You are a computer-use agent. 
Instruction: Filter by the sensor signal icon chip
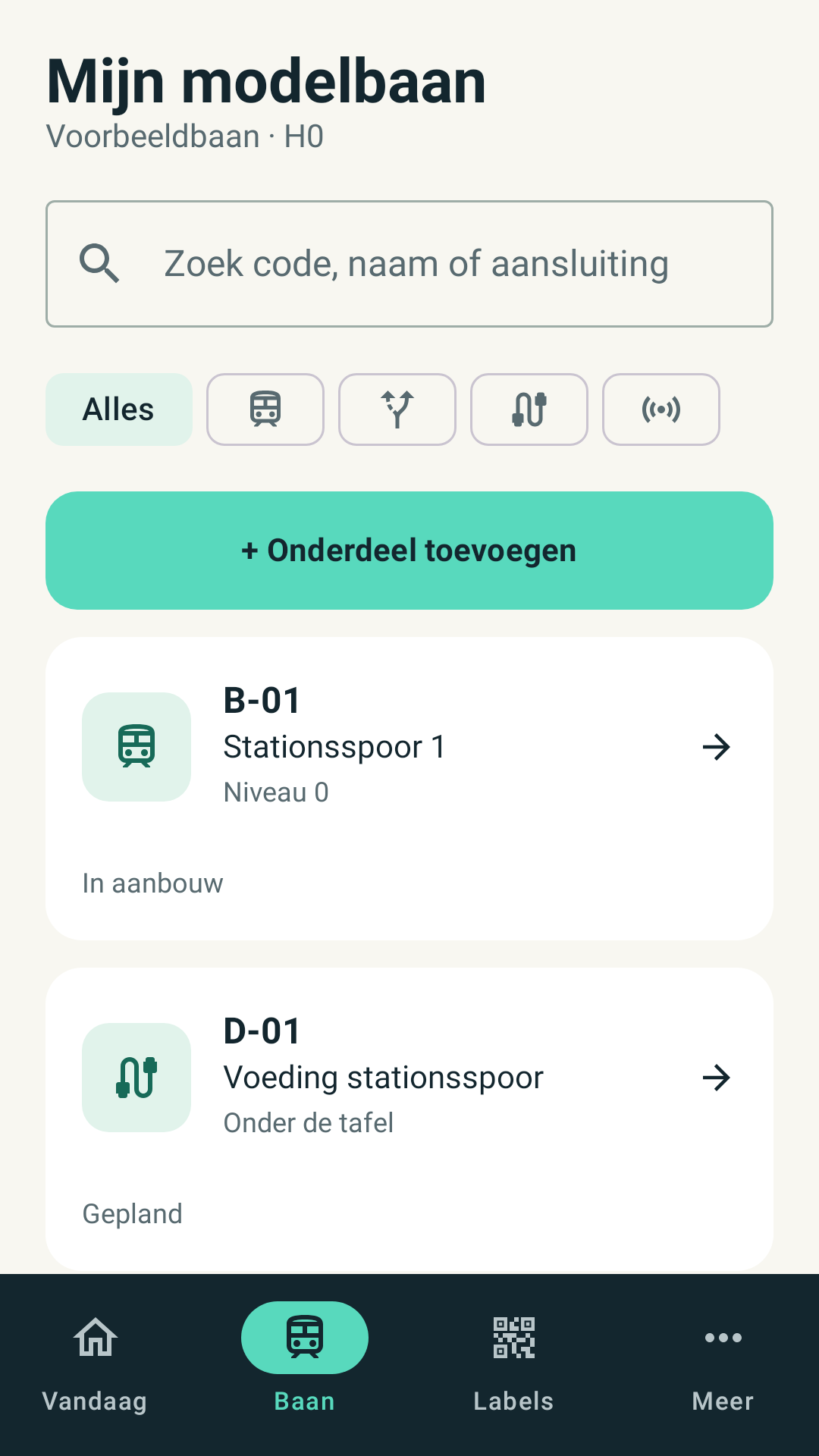coord(661,409)
